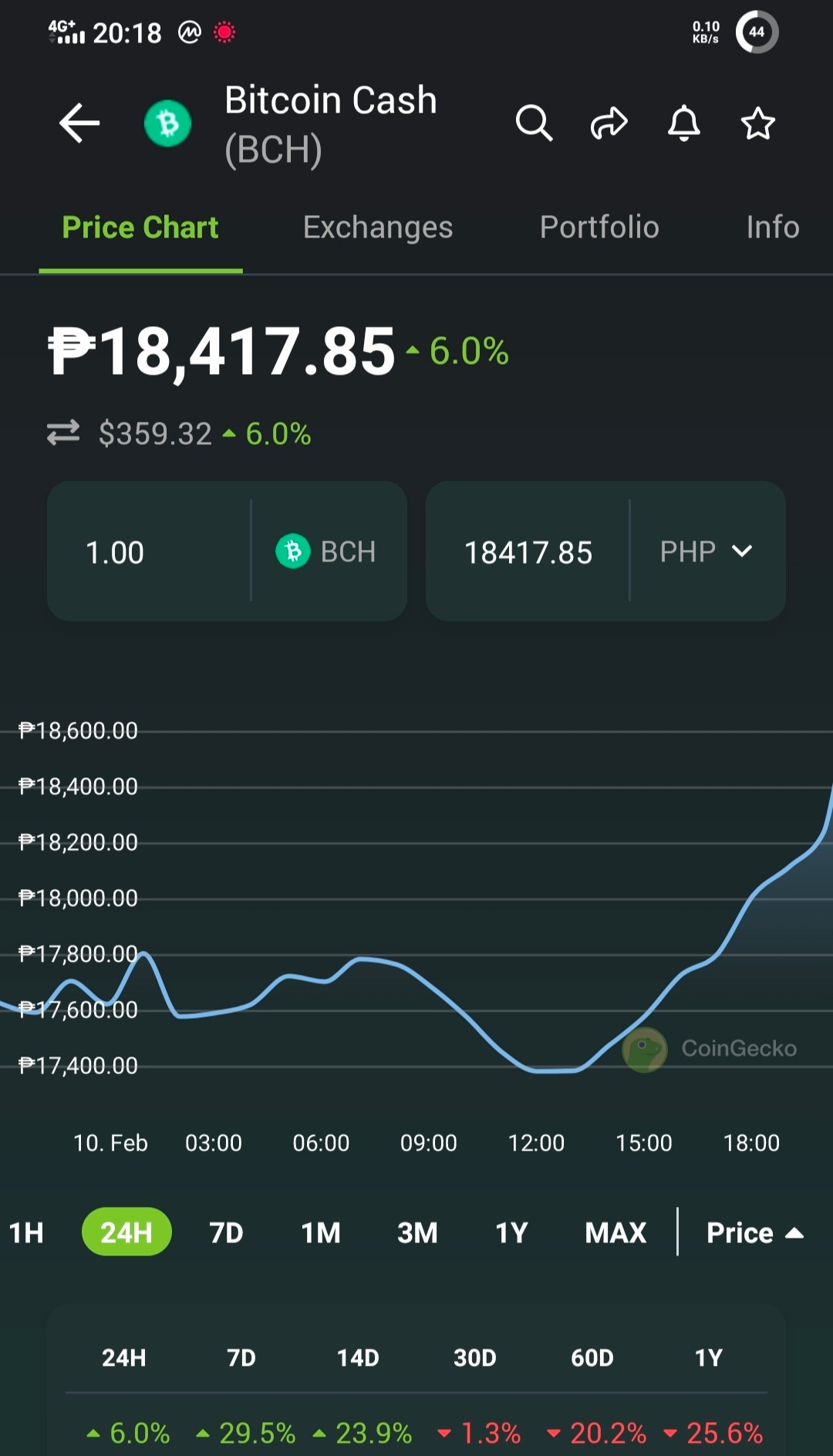Switch to the Exchanges tab
833x1456 pixels.
pos(378,228)
